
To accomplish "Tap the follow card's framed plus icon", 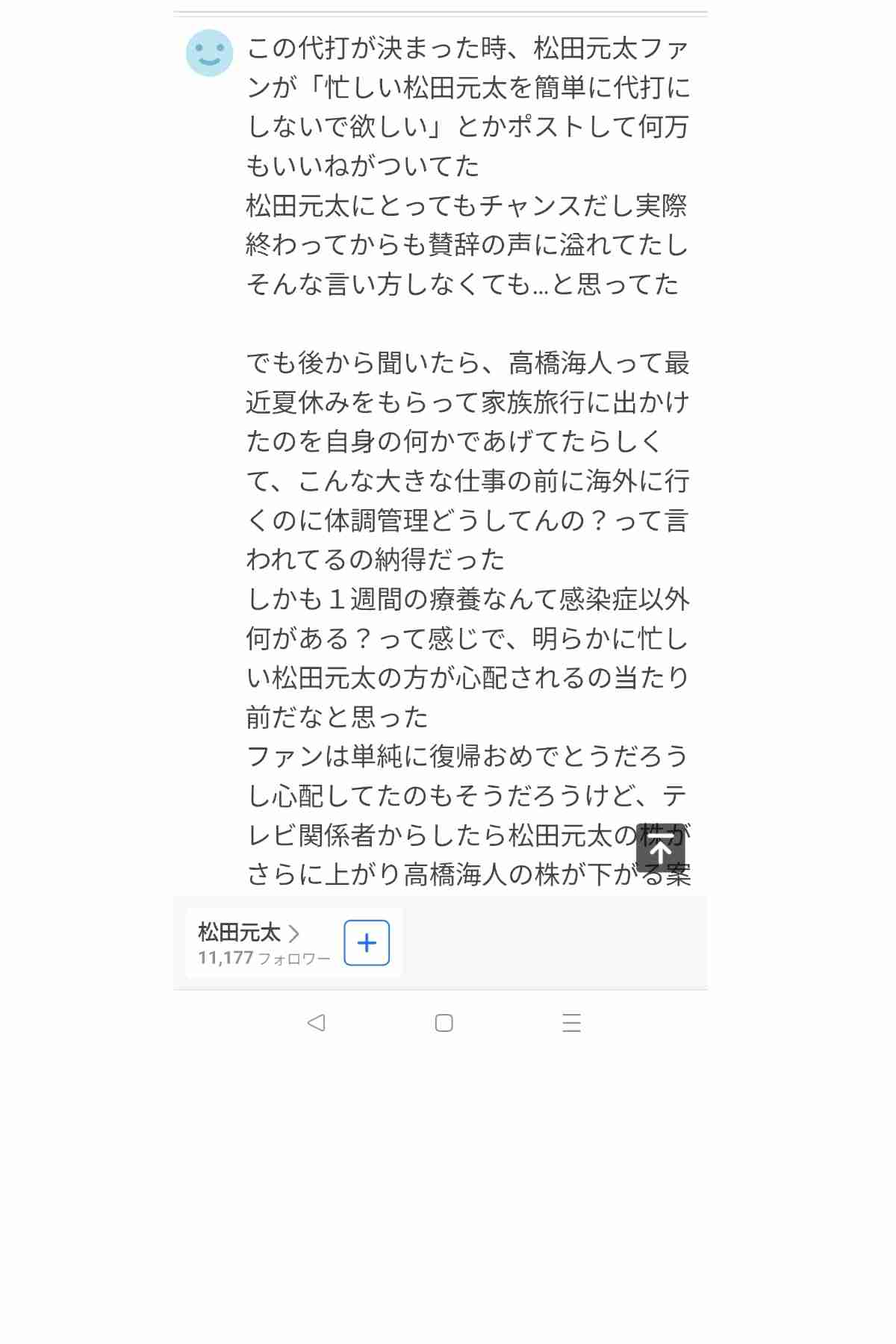I will click(x=365, y=942).
